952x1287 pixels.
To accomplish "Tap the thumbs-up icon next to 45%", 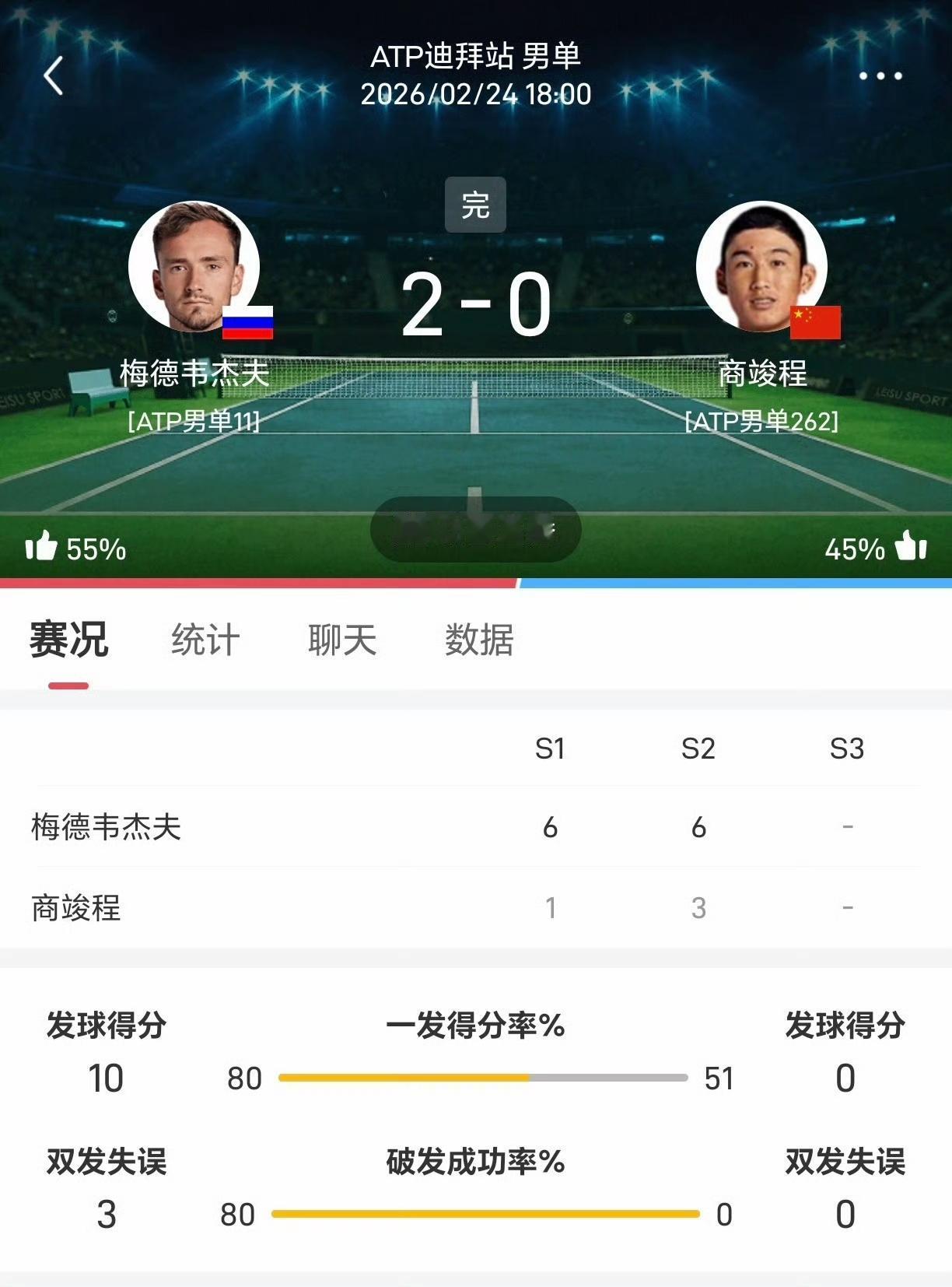I will tap(912, 548).
